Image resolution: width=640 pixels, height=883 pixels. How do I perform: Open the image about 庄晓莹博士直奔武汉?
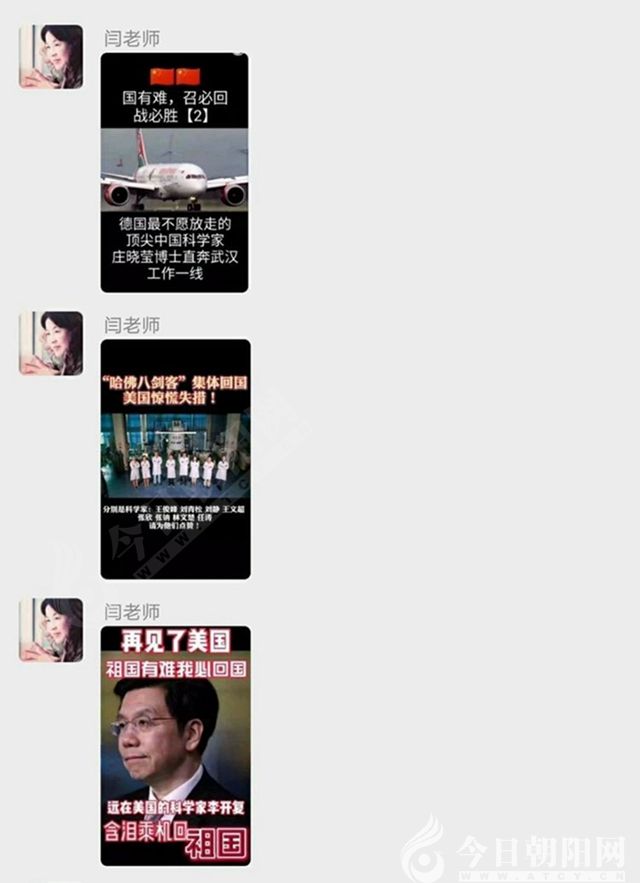coord(174,172)
